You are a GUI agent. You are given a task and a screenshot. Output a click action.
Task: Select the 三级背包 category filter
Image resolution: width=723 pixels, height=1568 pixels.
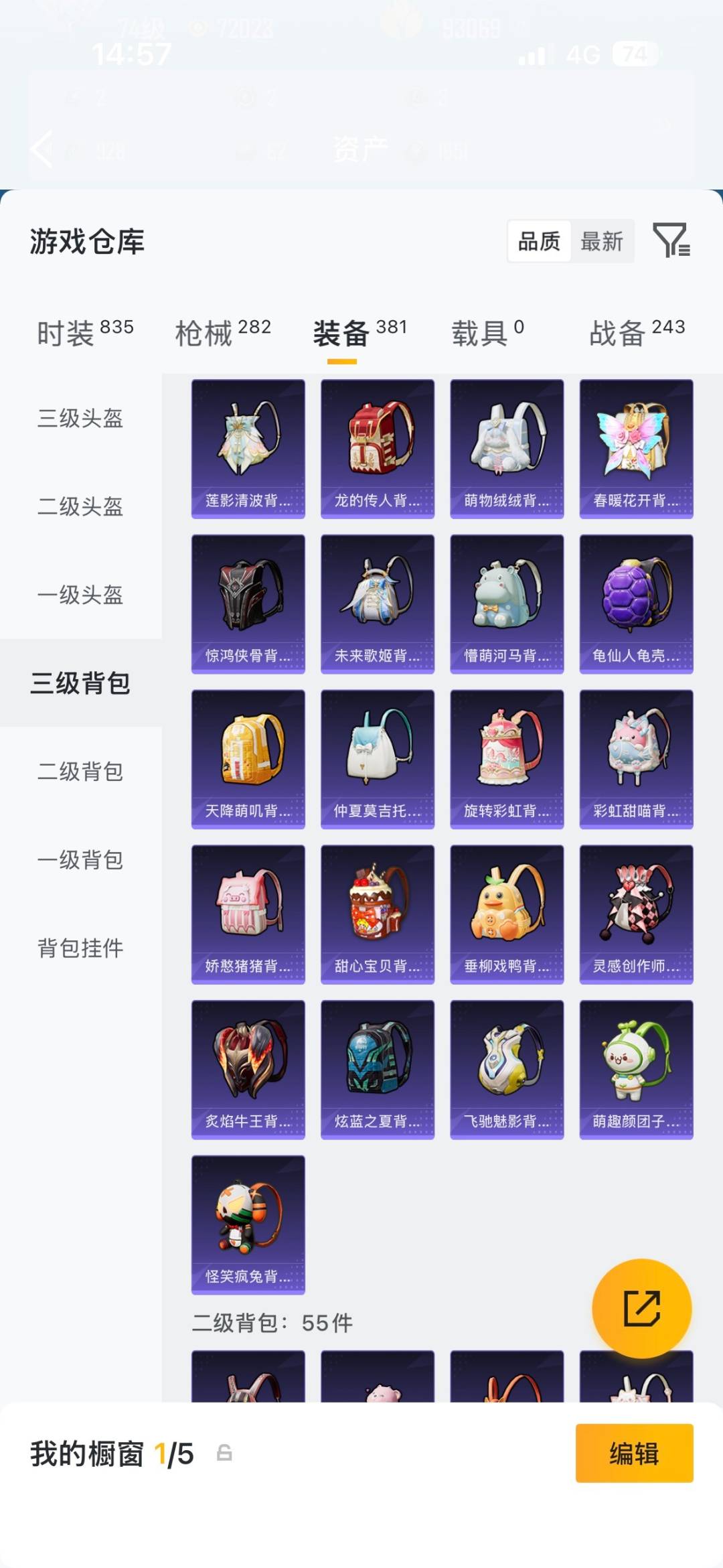pyautogui.click(x=80, y=685)
